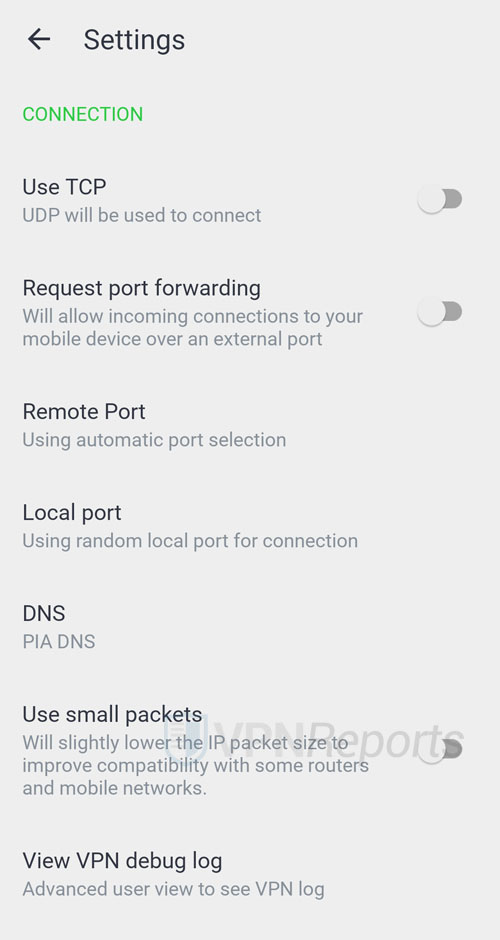This screenshot has width=500, height=940.
Task: Change the DNS setting
Action: pos(250,627)
